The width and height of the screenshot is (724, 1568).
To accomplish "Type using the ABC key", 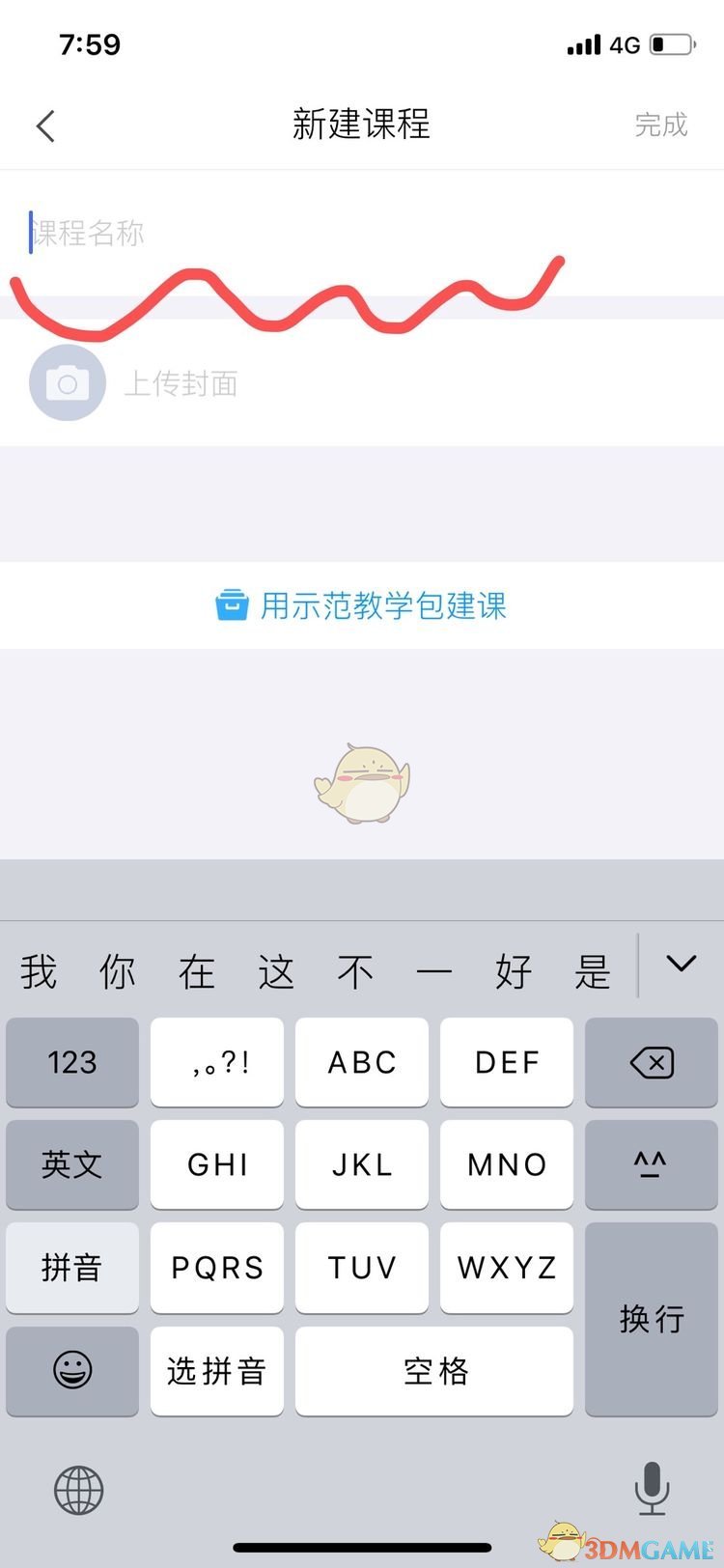I will click(362, 1062).
